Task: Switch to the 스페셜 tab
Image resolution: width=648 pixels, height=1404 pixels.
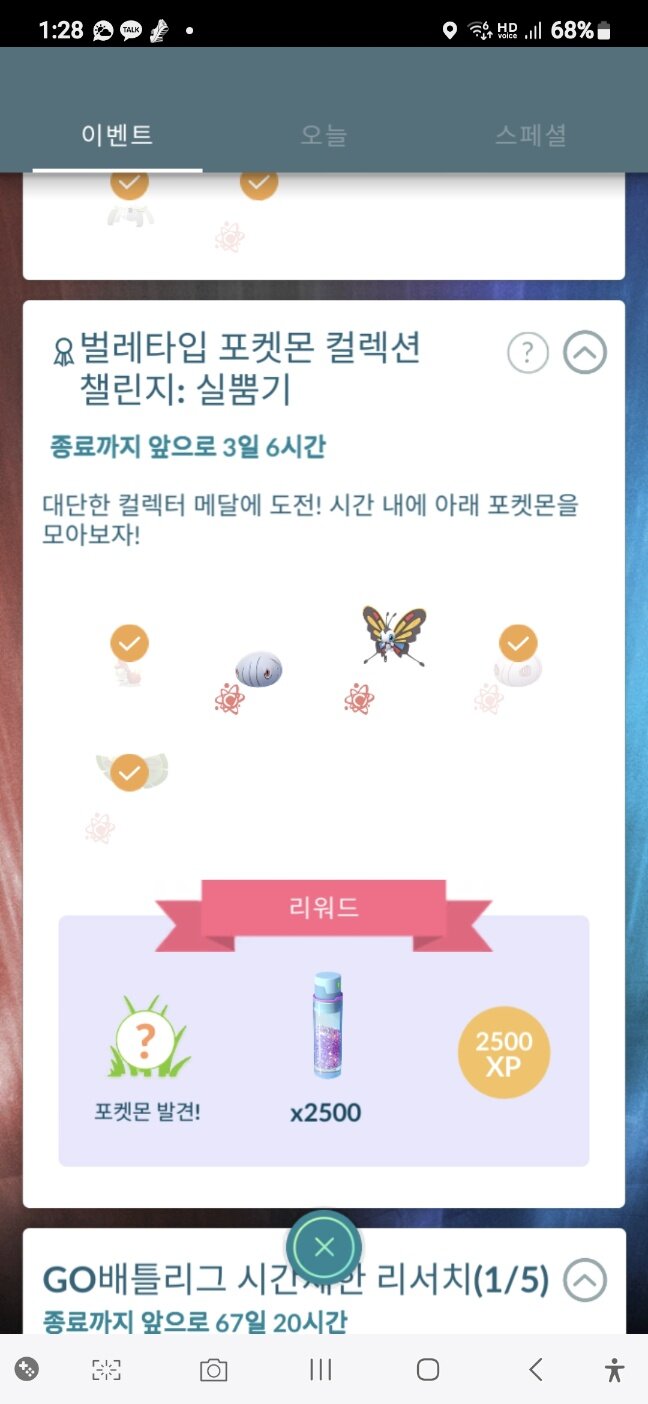Action: [x=531, y=135]
